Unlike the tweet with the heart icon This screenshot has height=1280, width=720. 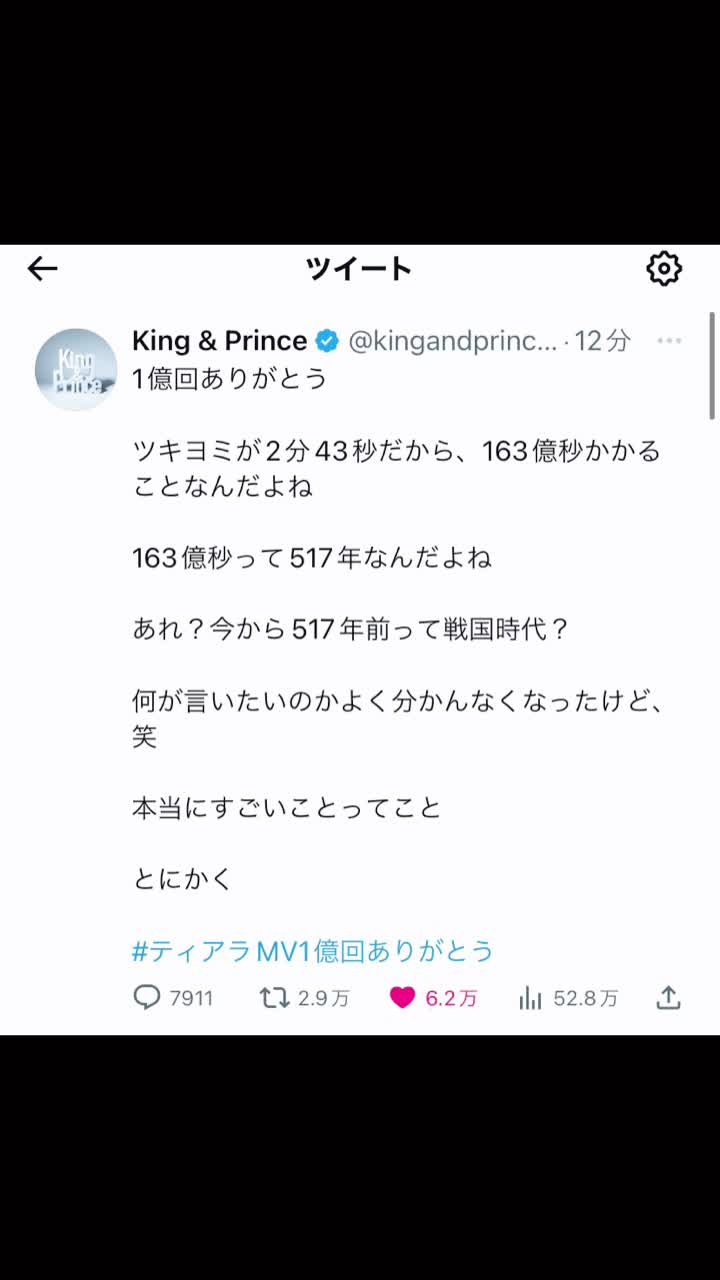point(402,997)
